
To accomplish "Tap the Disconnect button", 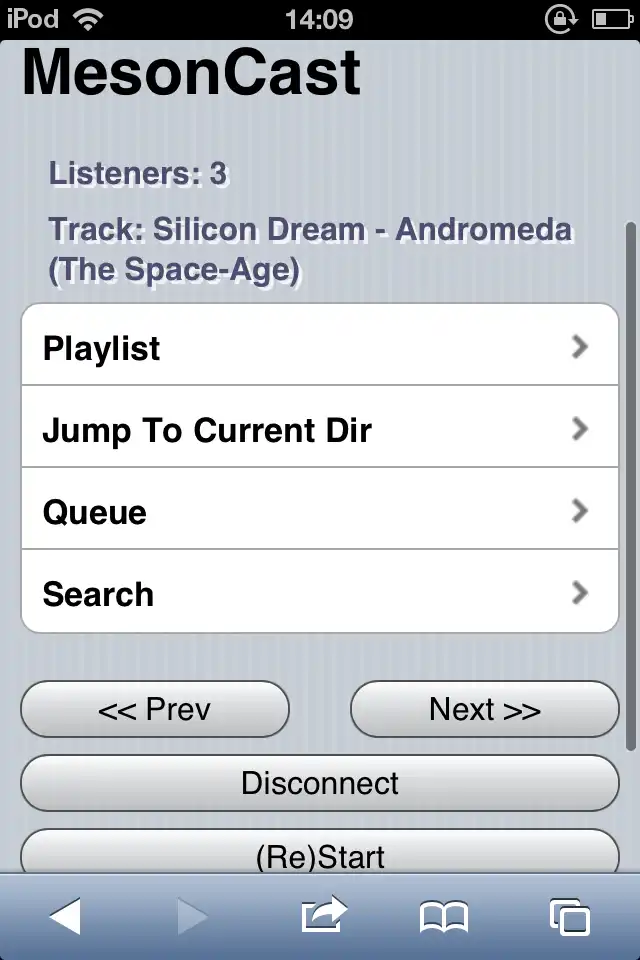I will 320,783.
